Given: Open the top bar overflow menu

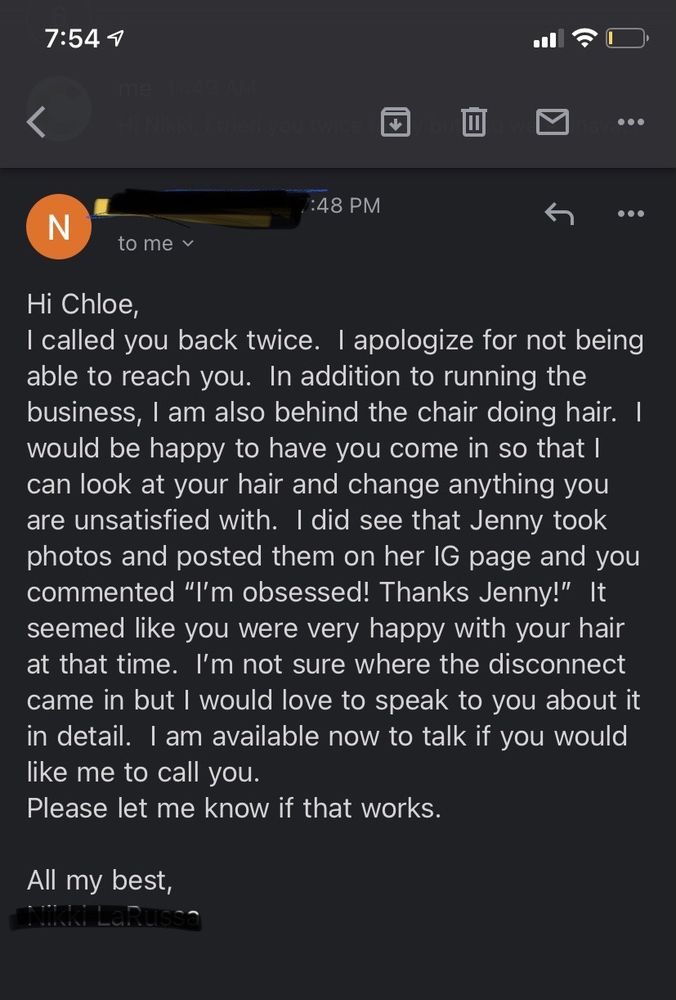Looking at the screenshot, I should (x=631, y=122).
